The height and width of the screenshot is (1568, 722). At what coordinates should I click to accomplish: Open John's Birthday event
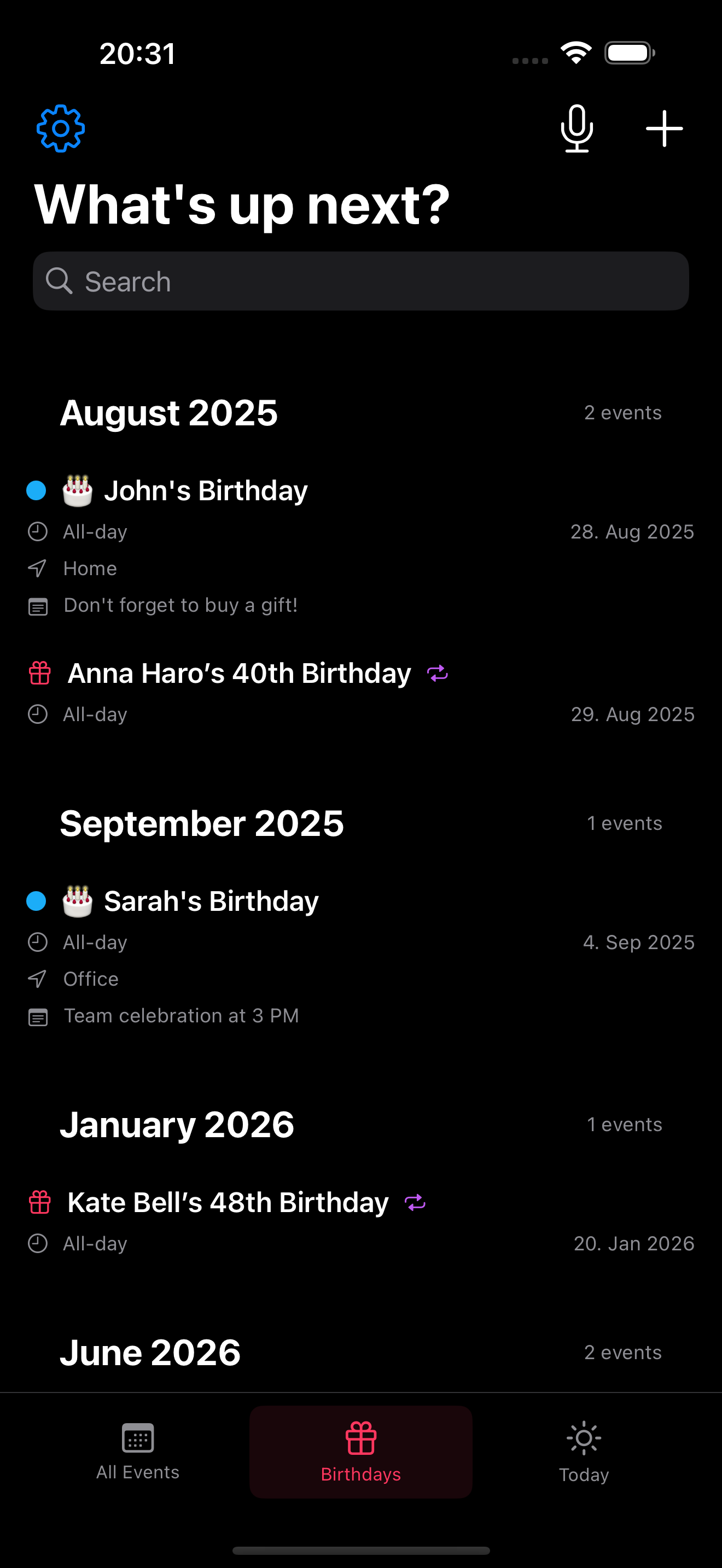(206, 491)
